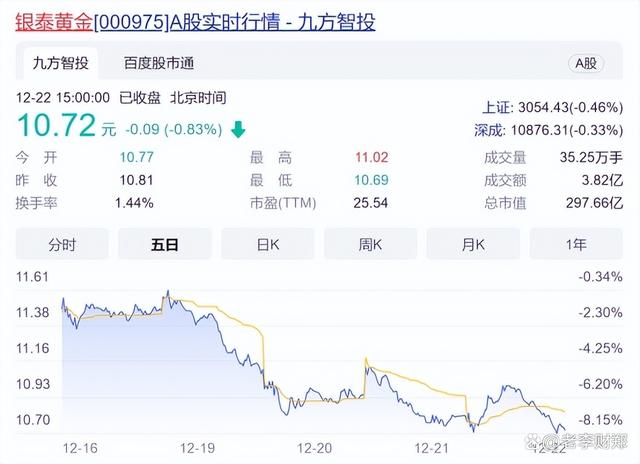Switch to the 周K chart
Screen dimensions: 640x464
point(370,245)
